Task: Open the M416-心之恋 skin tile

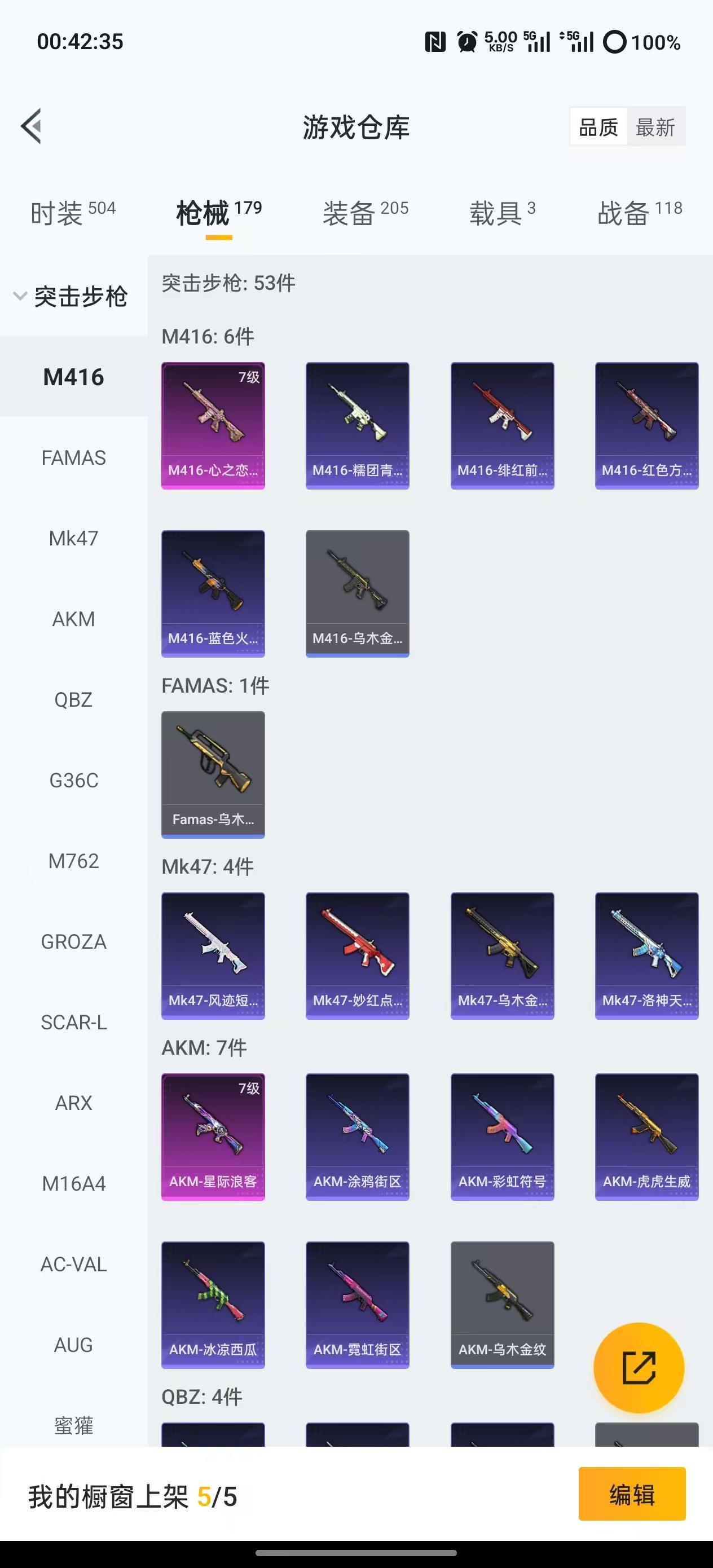Action: click(213, 425)
